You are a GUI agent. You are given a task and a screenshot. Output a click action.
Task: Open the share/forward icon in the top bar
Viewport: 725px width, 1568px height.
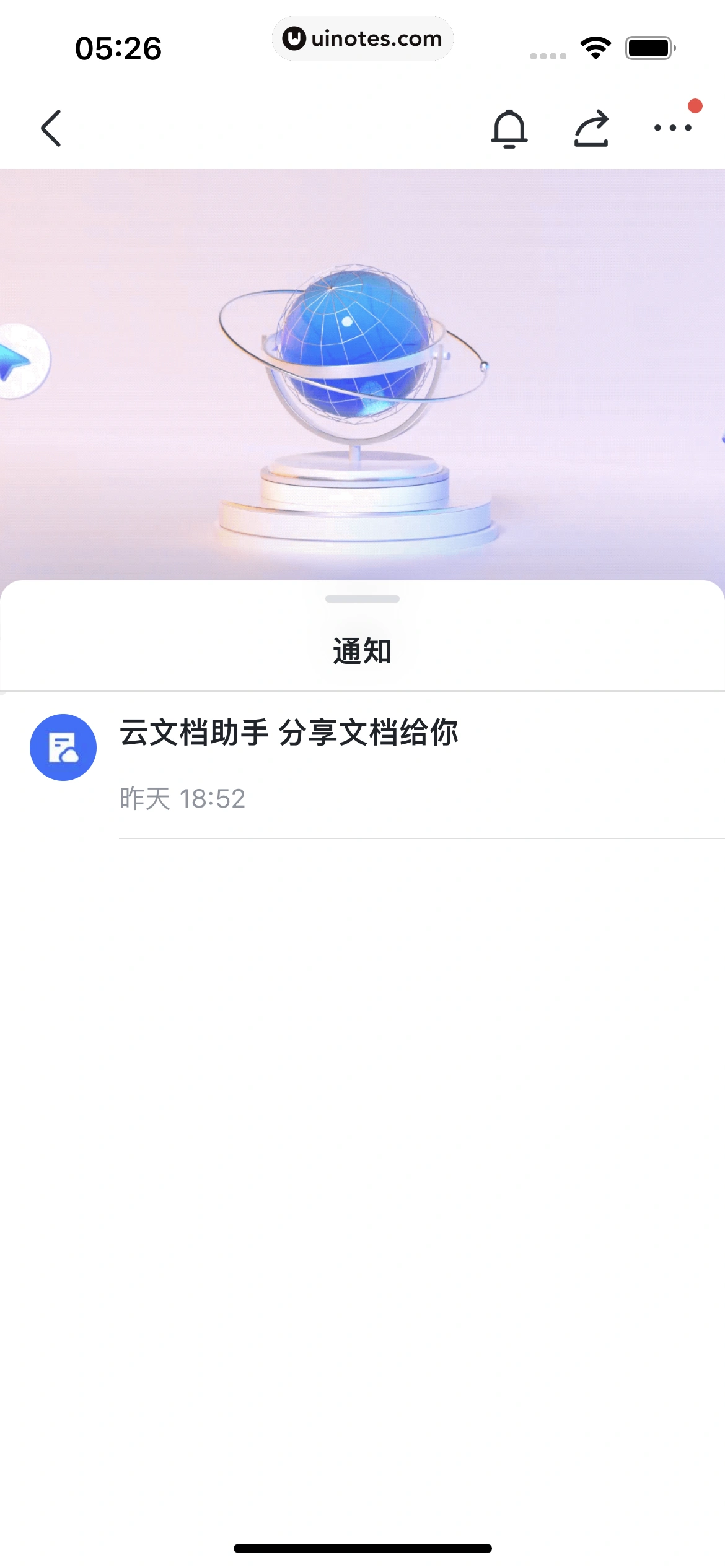591,128
